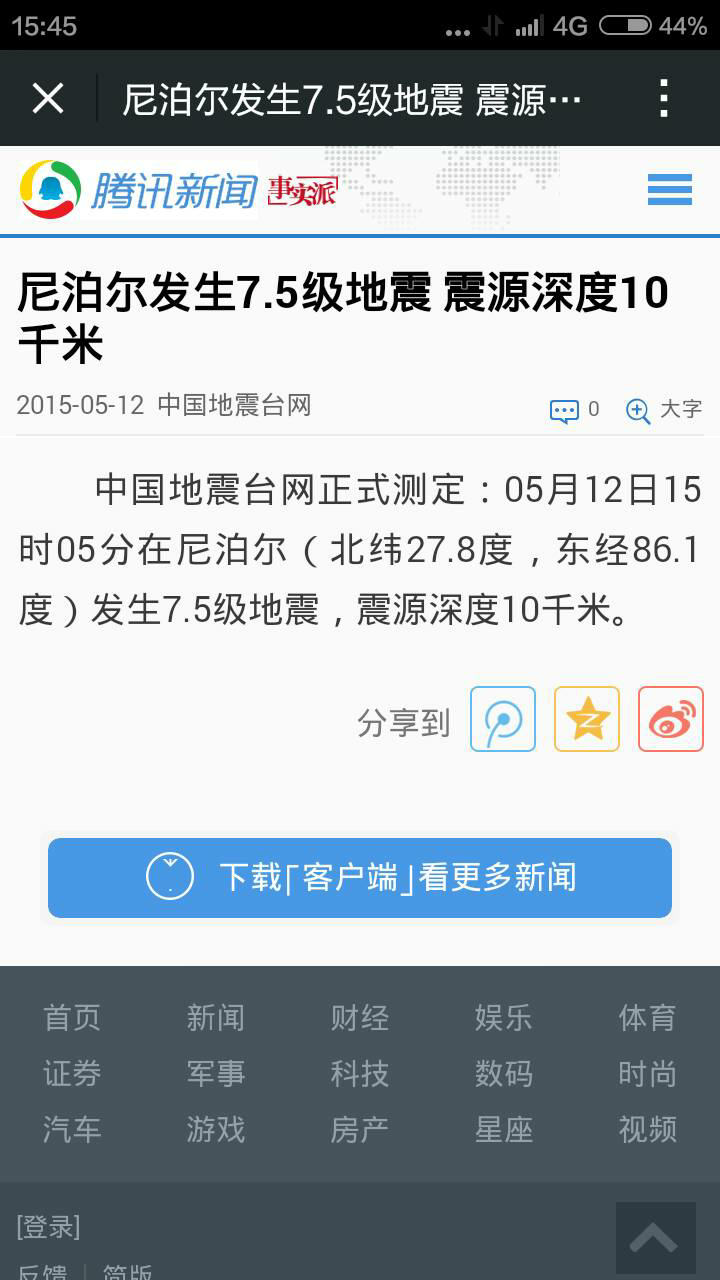Tap the 下载客户端看更多新闻 button
Screen dimensions: 720x1280
click(360, 877)
